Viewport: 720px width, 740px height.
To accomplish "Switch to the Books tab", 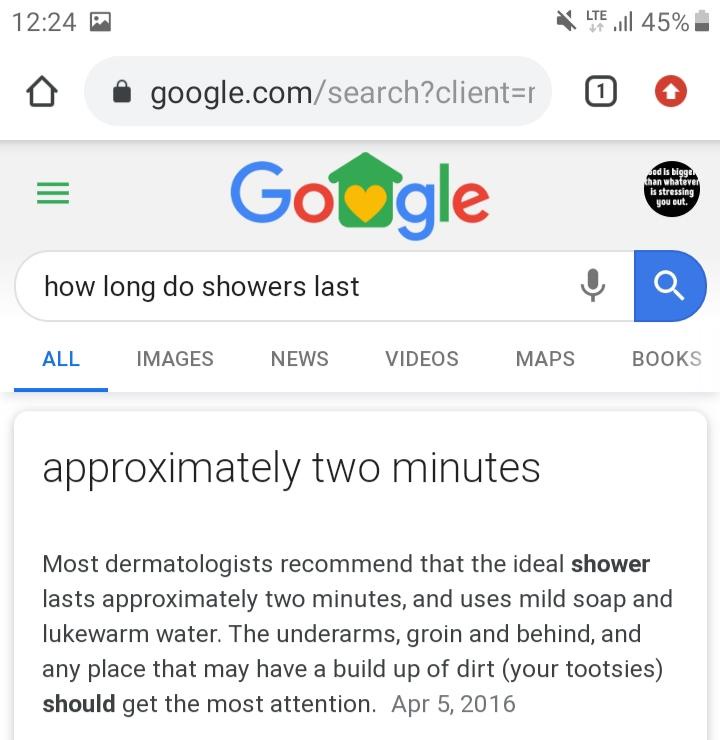I will [666, 359].
